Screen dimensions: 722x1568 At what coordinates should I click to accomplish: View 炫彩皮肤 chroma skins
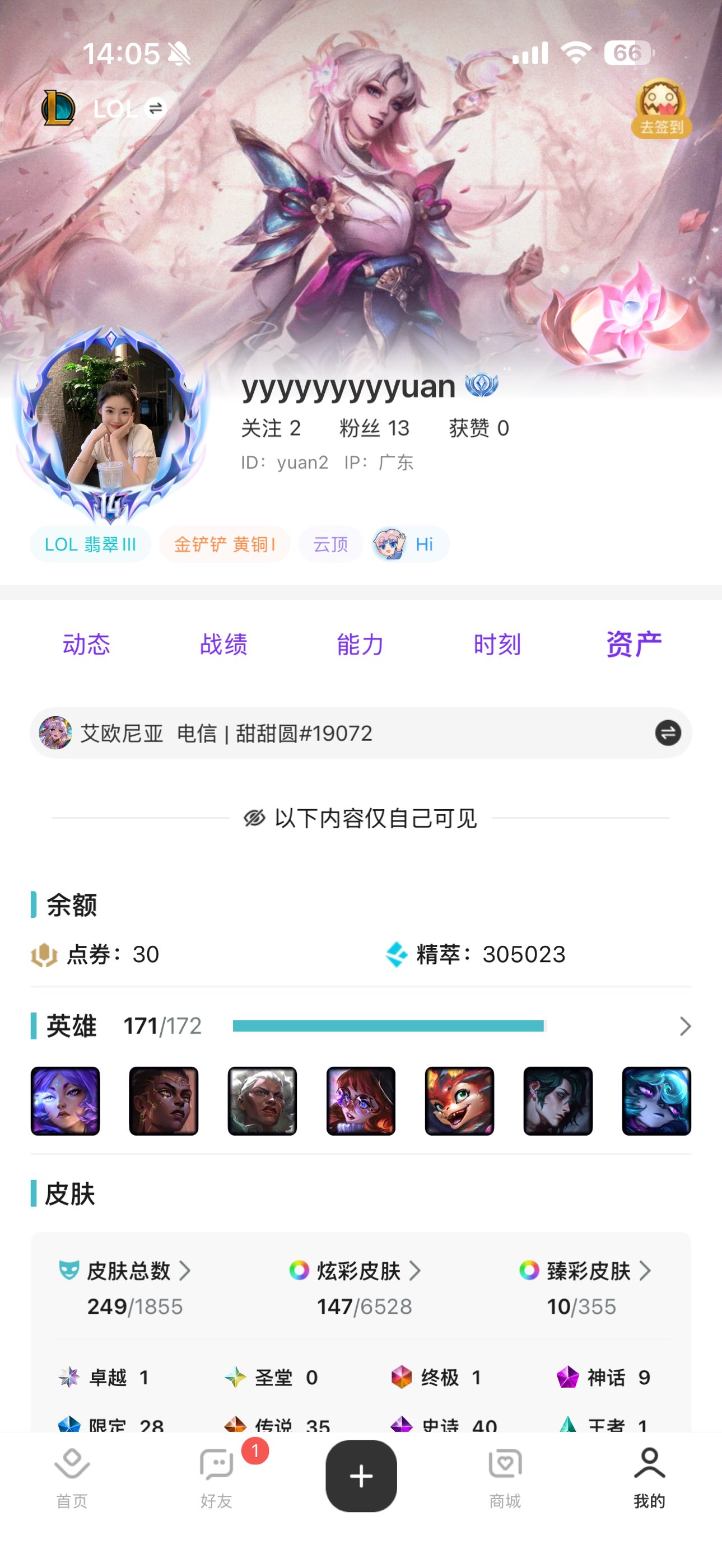359,1271
